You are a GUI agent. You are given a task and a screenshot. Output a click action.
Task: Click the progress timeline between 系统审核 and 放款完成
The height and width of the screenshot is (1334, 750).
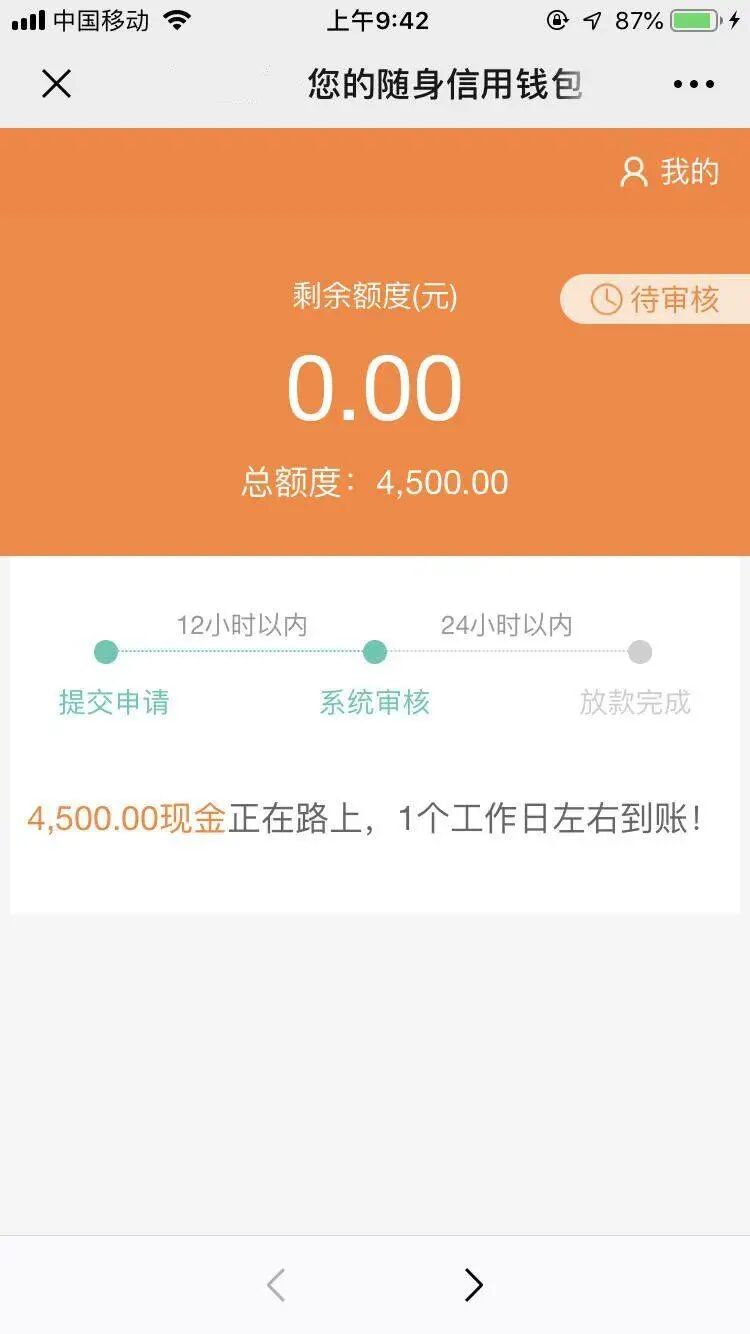coord(508,652)
